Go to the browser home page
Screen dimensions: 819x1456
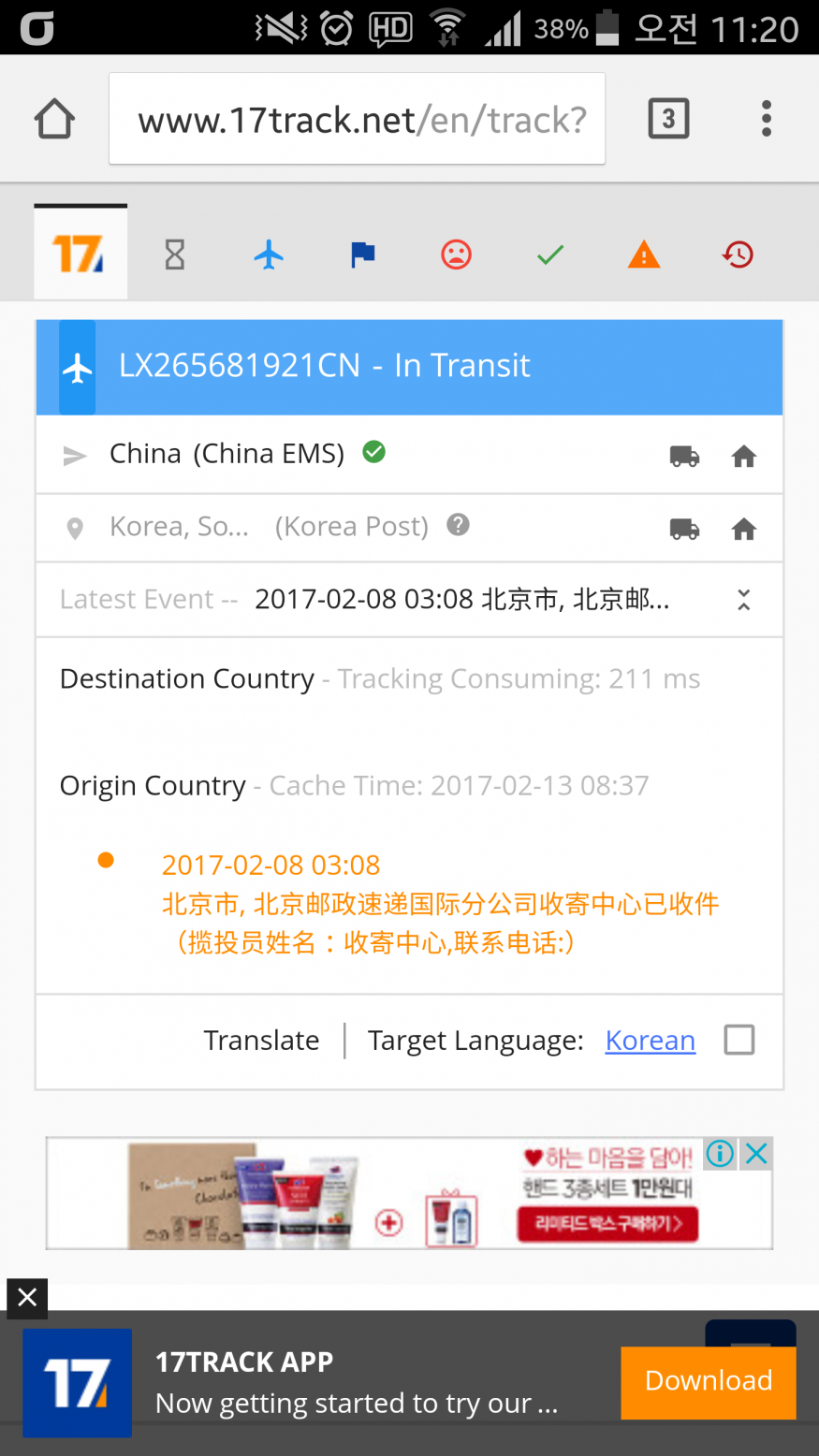[54, 119]
